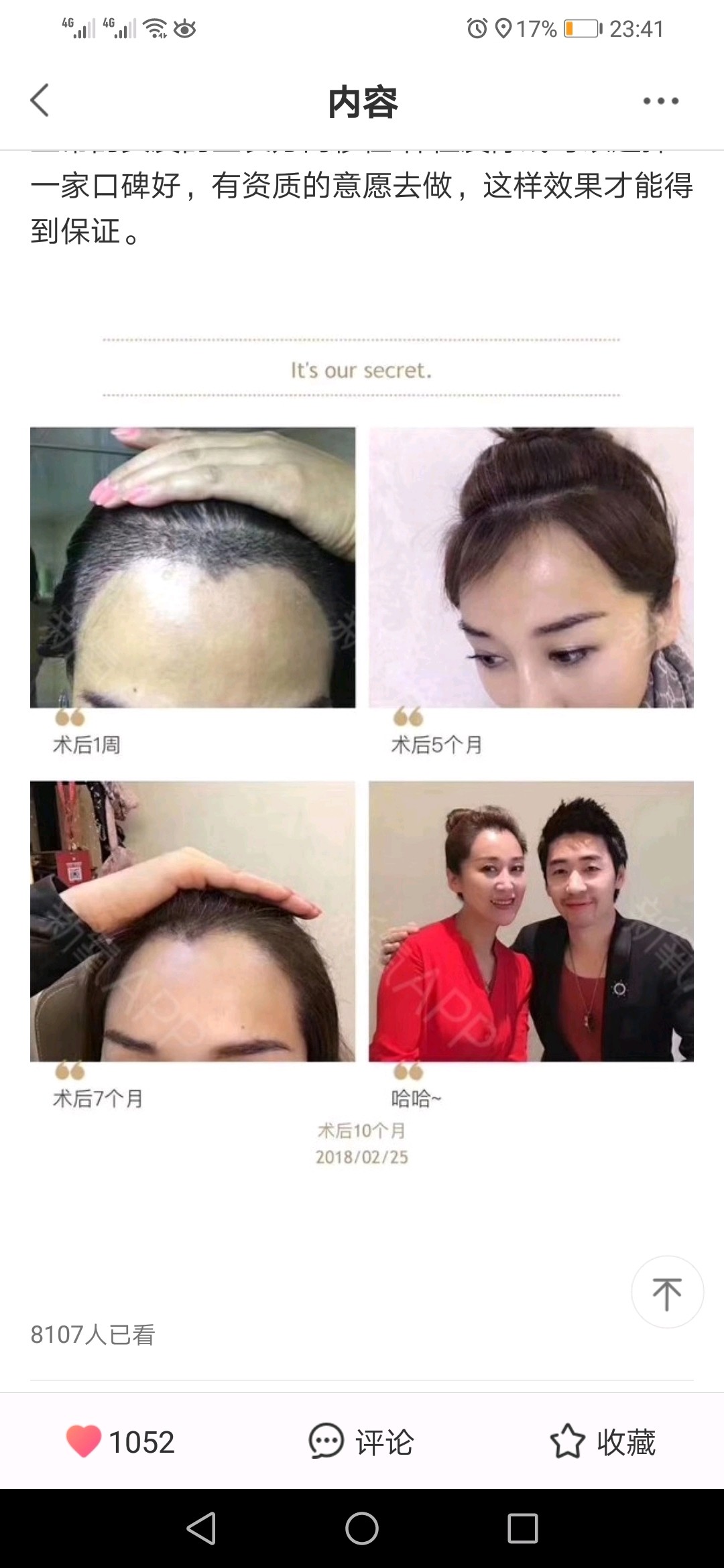Go to the home screen via the system home button
The image size is (724, 1568).
tap(362, 1528)
